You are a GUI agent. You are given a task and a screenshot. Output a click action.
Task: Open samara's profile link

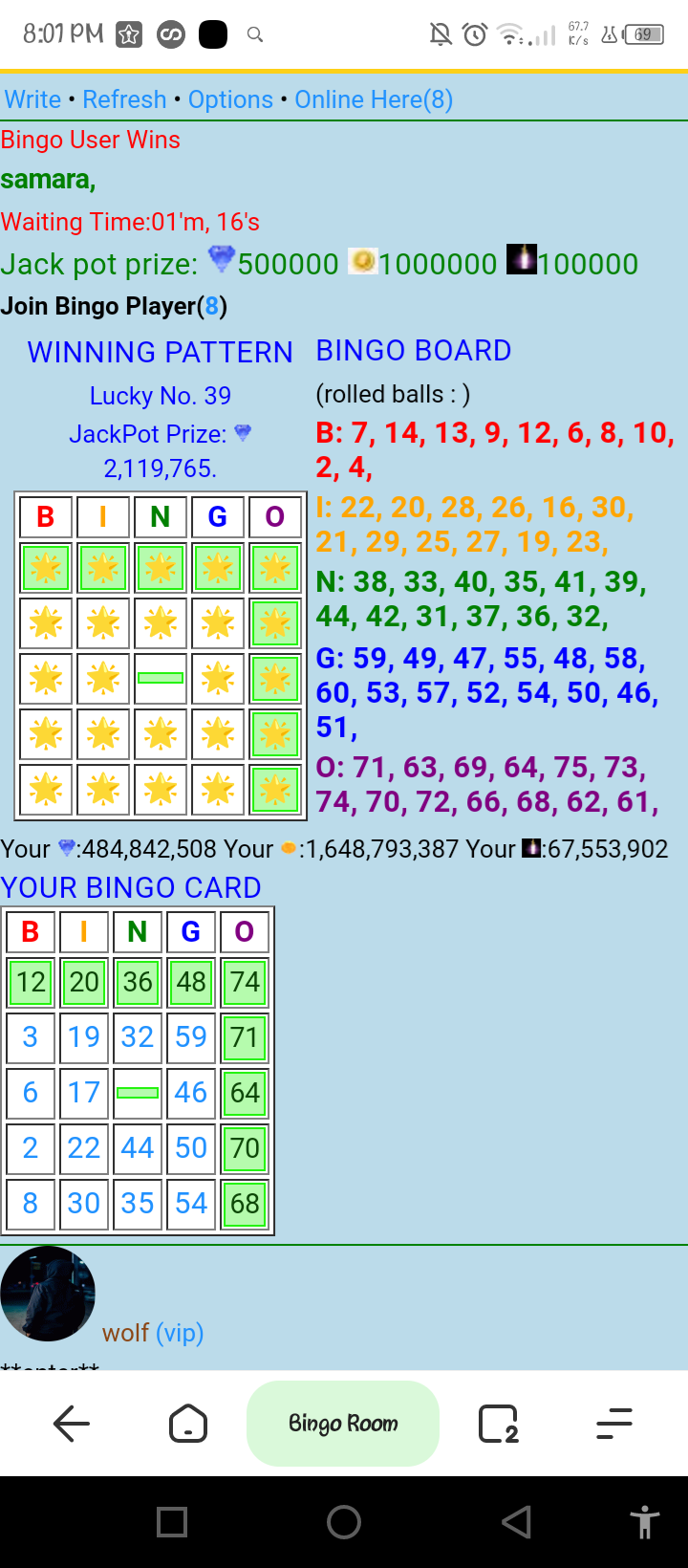48,180
